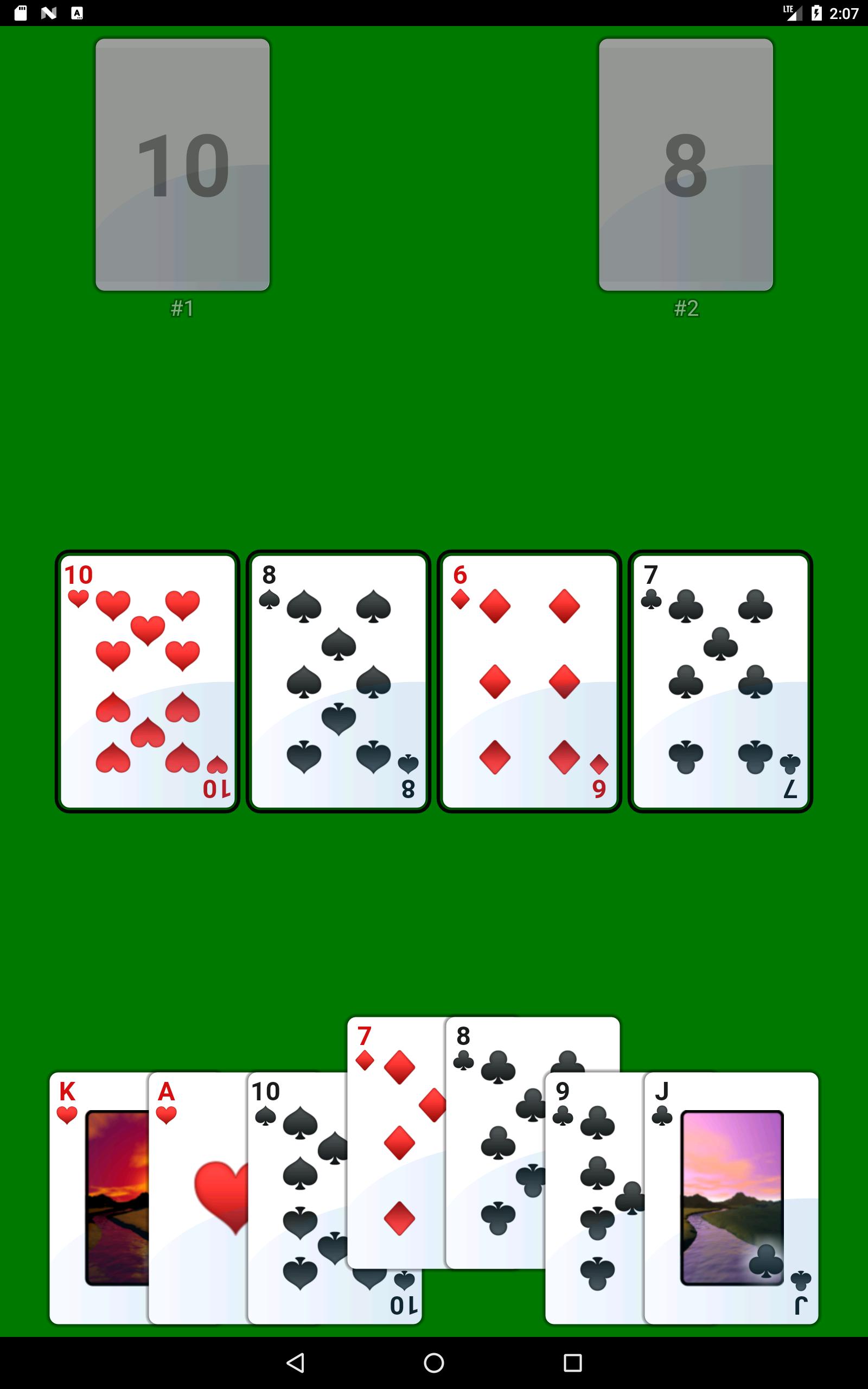Select the 10 of hearts on the table
The height and width of the screenshot is (1389, 868).
coord(148,681)
